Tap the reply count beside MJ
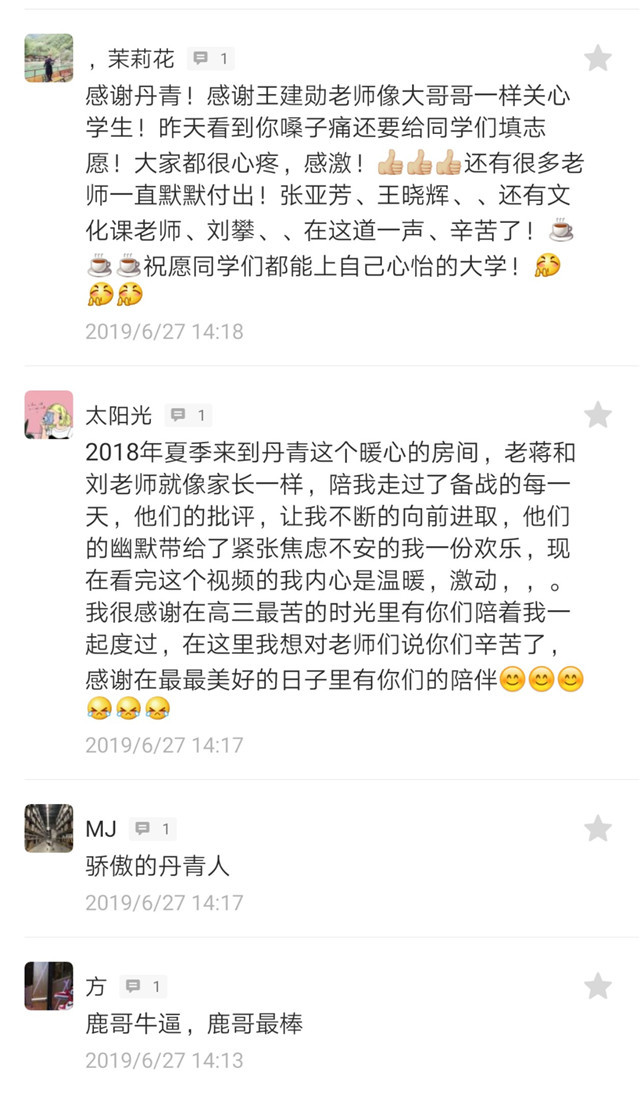Screen dimensions: 640x1093 (153, 828)
